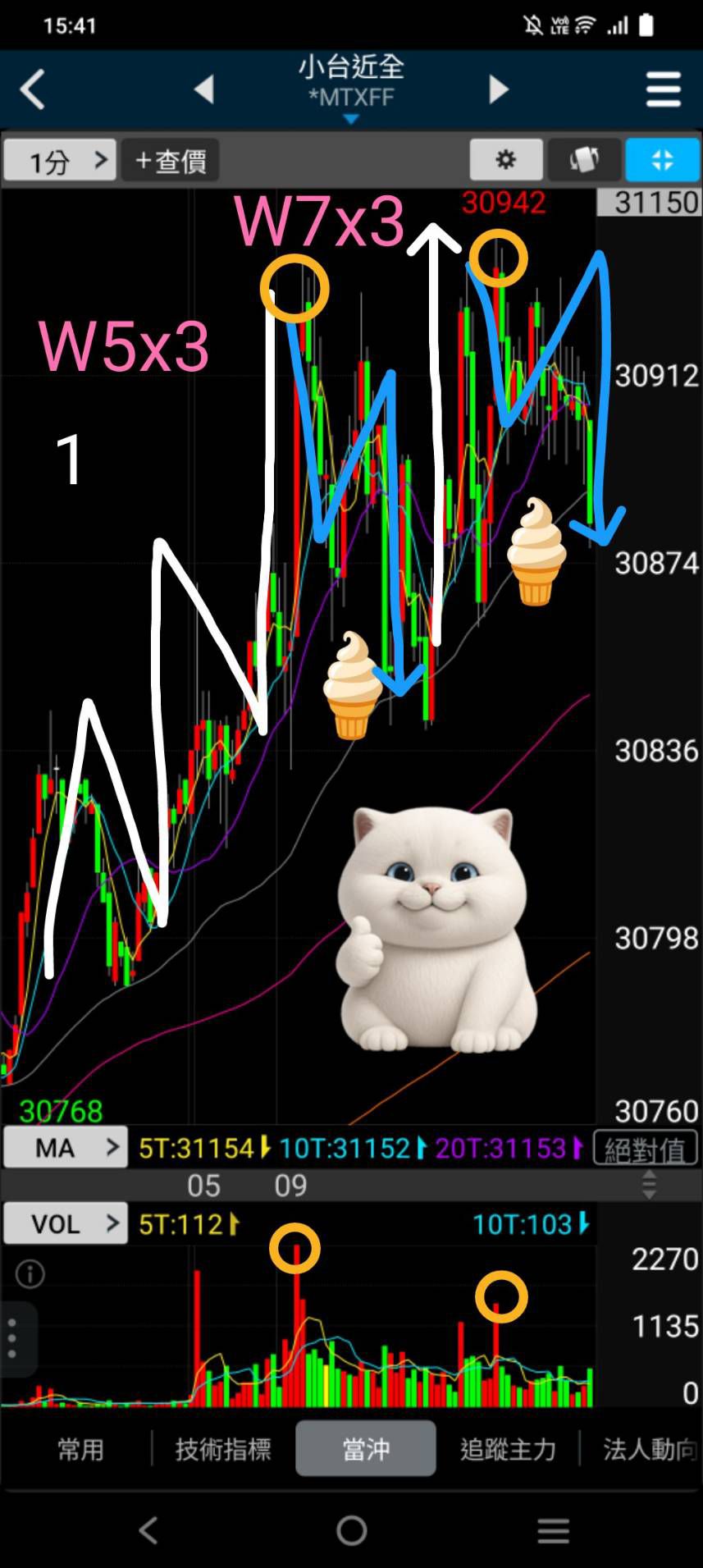Viewport: 703px width, 1568px height.
Task: Switch to the next symbol with right triangle
Action: click(x=498, y=89)
